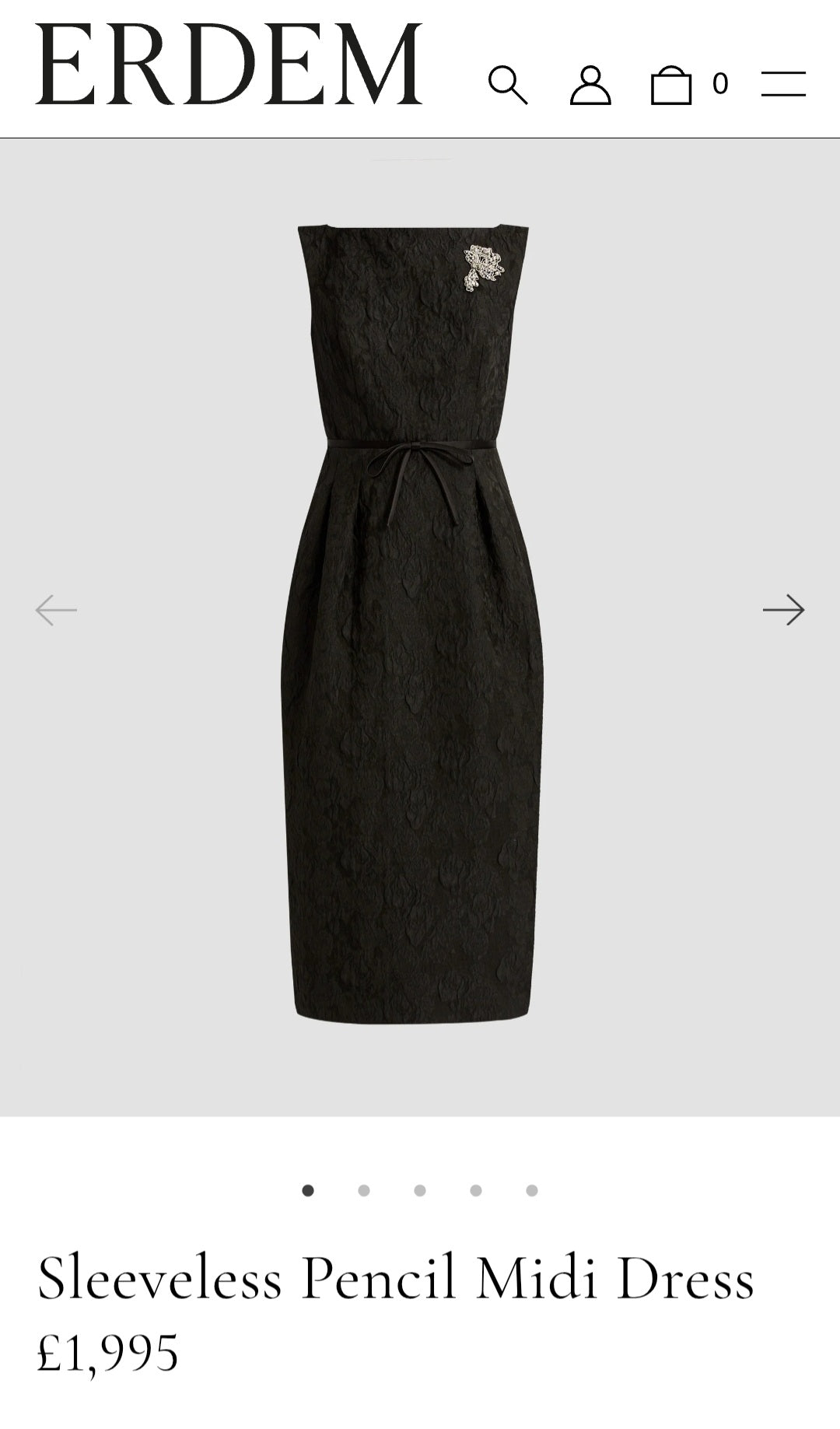Open the hamburger menu

pos(783,84)
